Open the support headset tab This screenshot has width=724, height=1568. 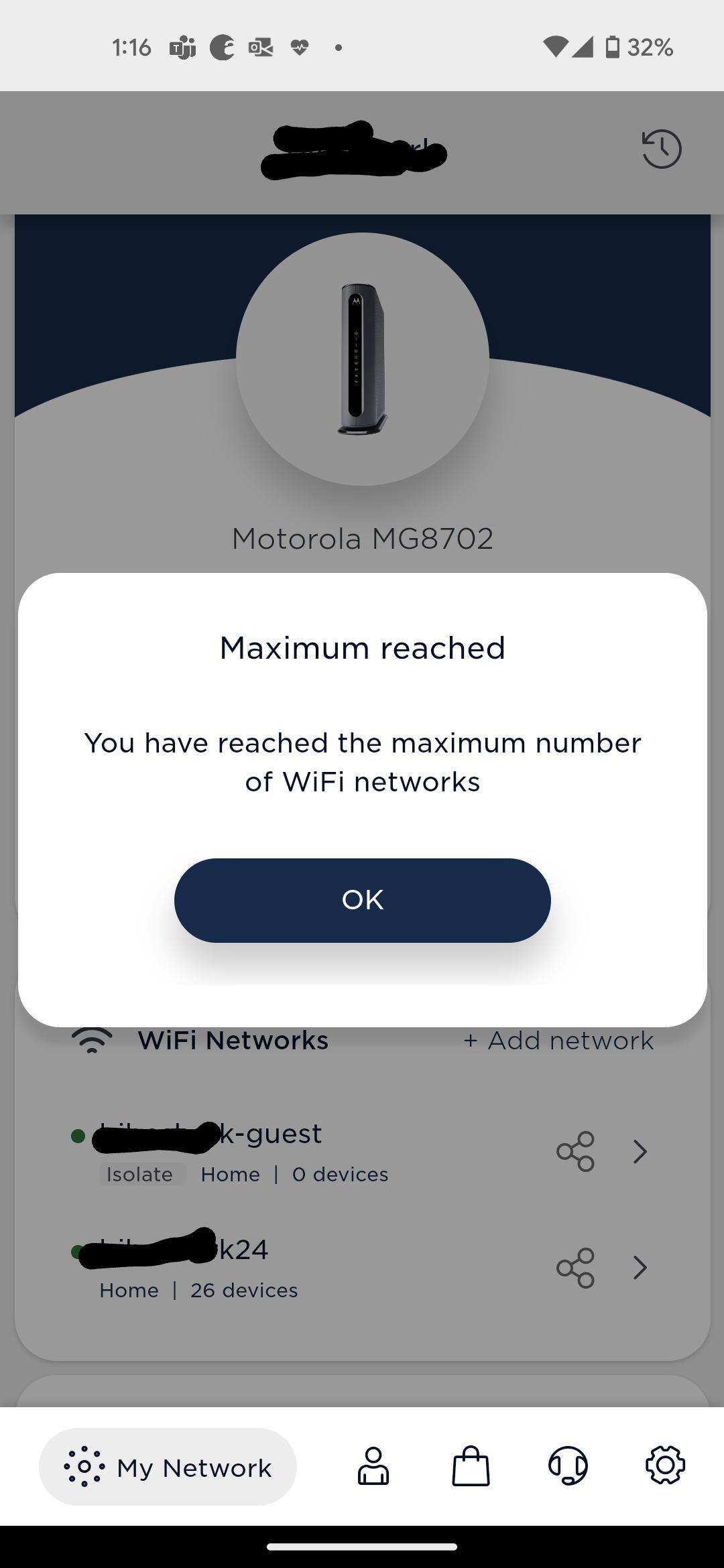pyautogui.click(x=568, y=1466)
